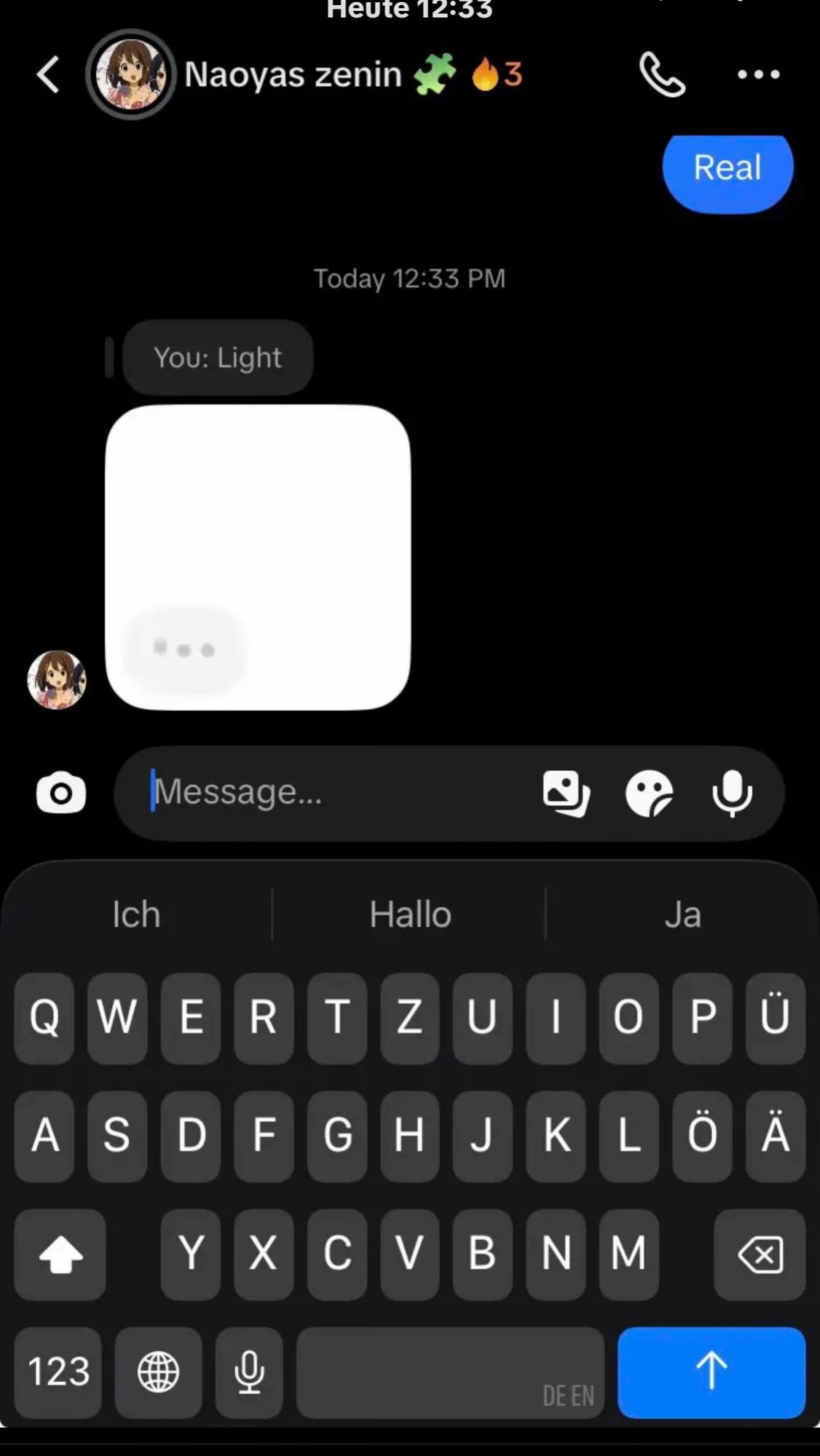
Task: Open the sticker picker
Action: (649, 794)
